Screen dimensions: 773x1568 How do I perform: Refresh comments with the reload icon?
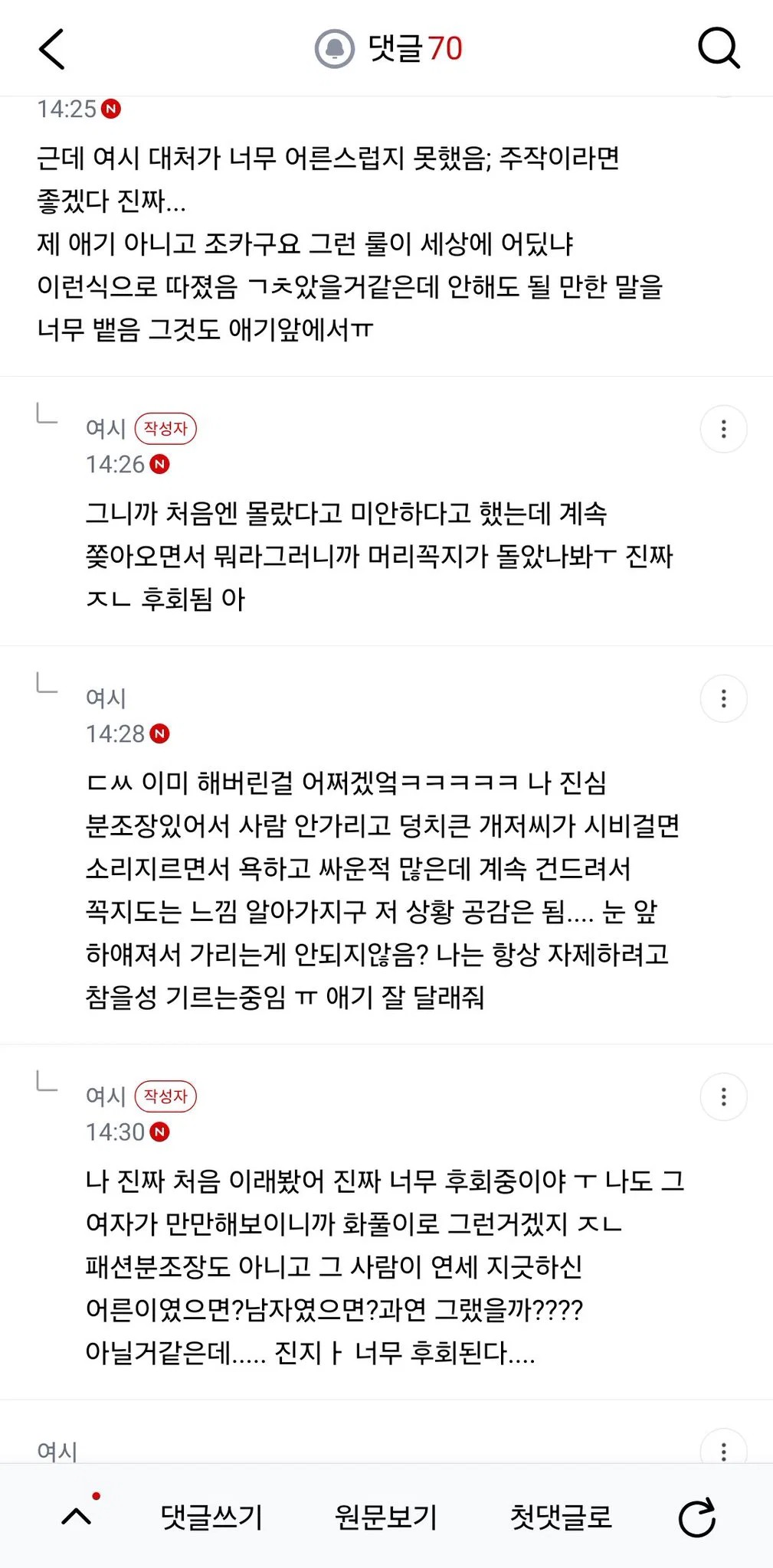[696, 1517]
